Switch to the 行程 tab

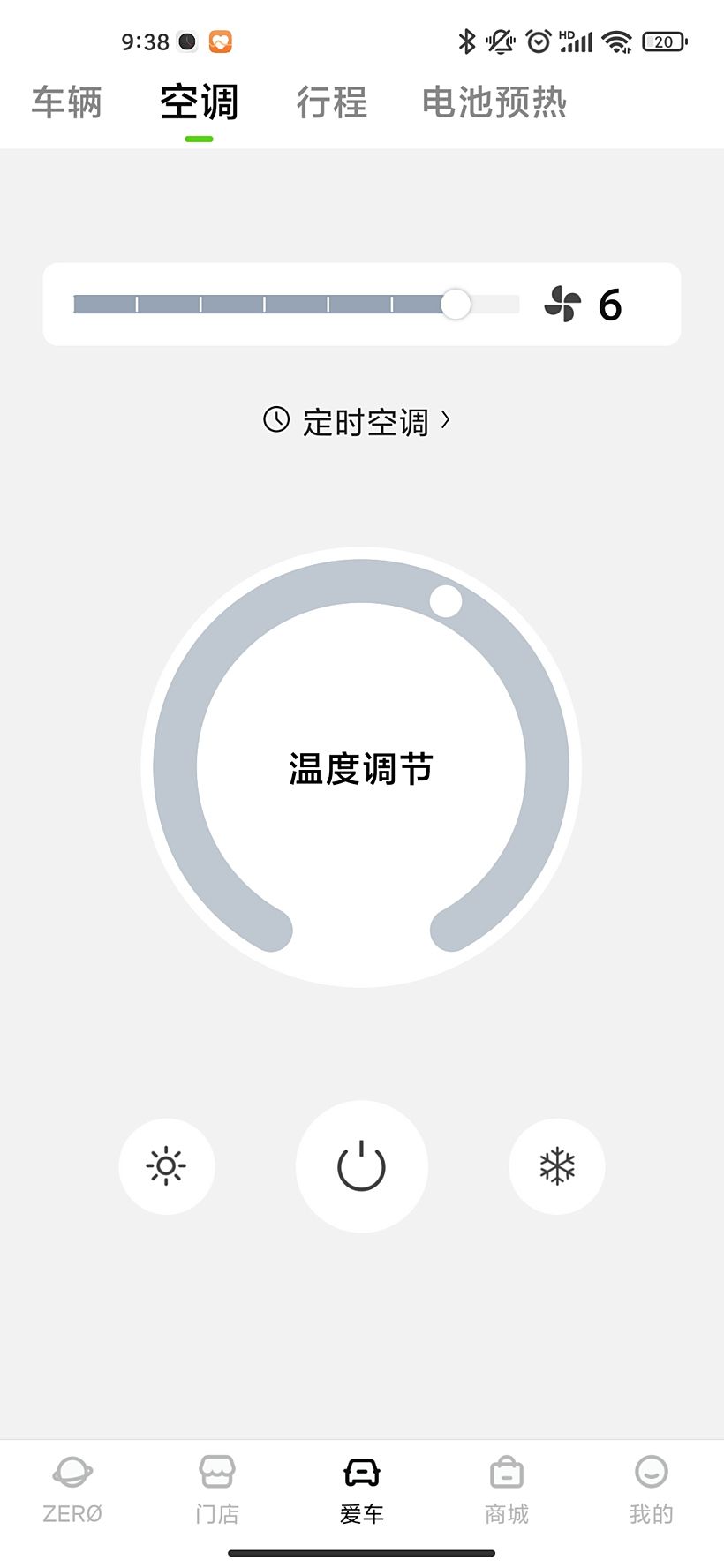[x=332, y=102]
